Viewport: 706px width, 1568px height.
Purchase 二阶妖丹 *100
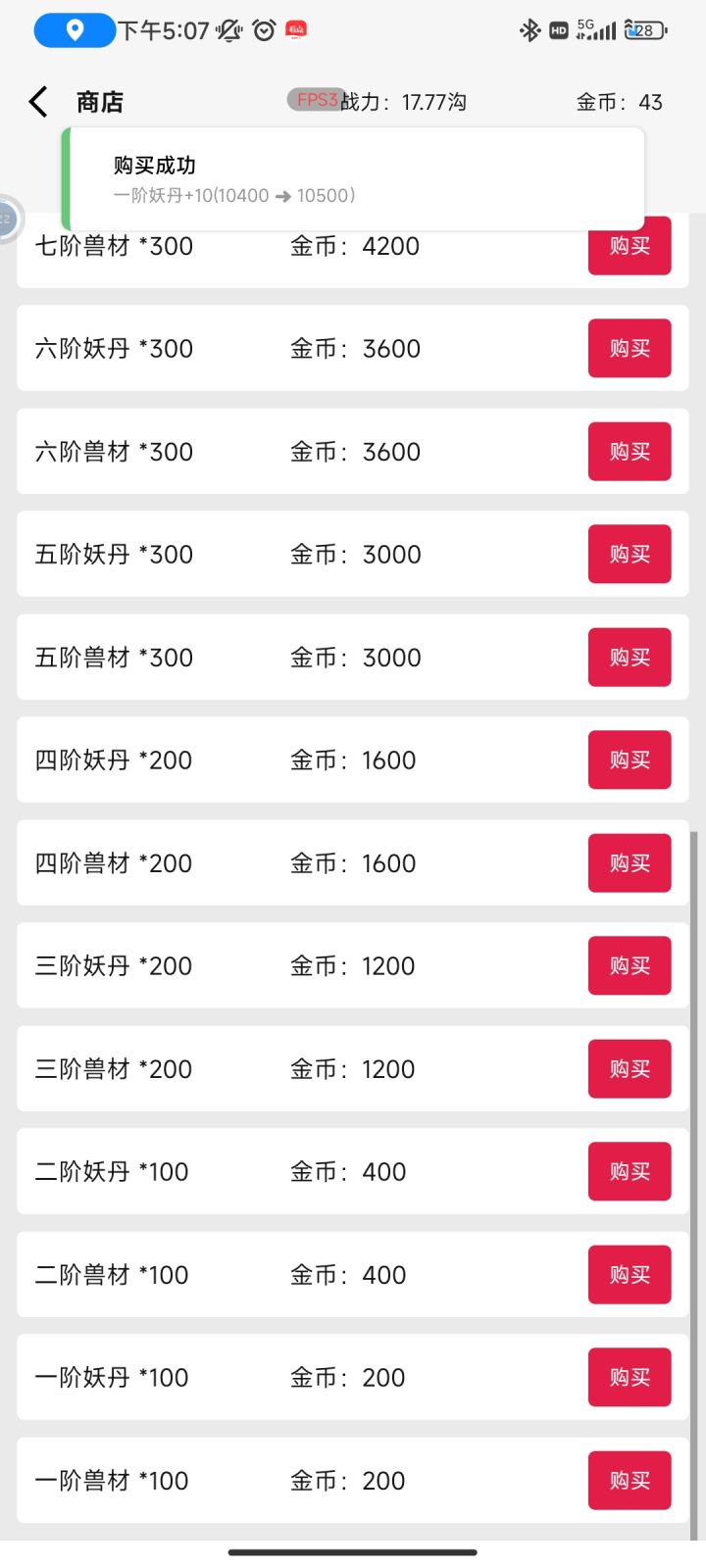point(630,1171)
